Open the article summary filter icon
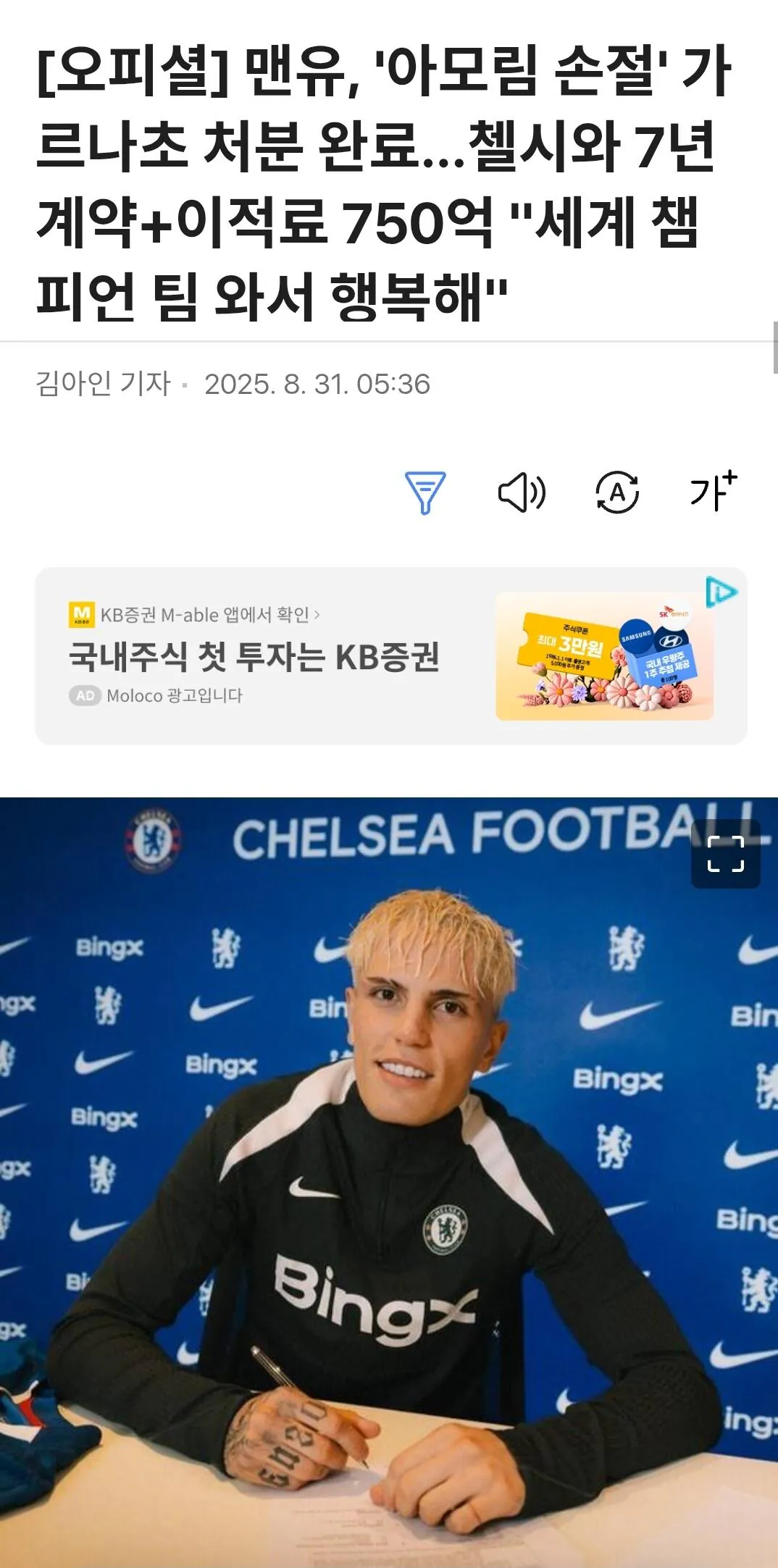 (x=425, y=492)
